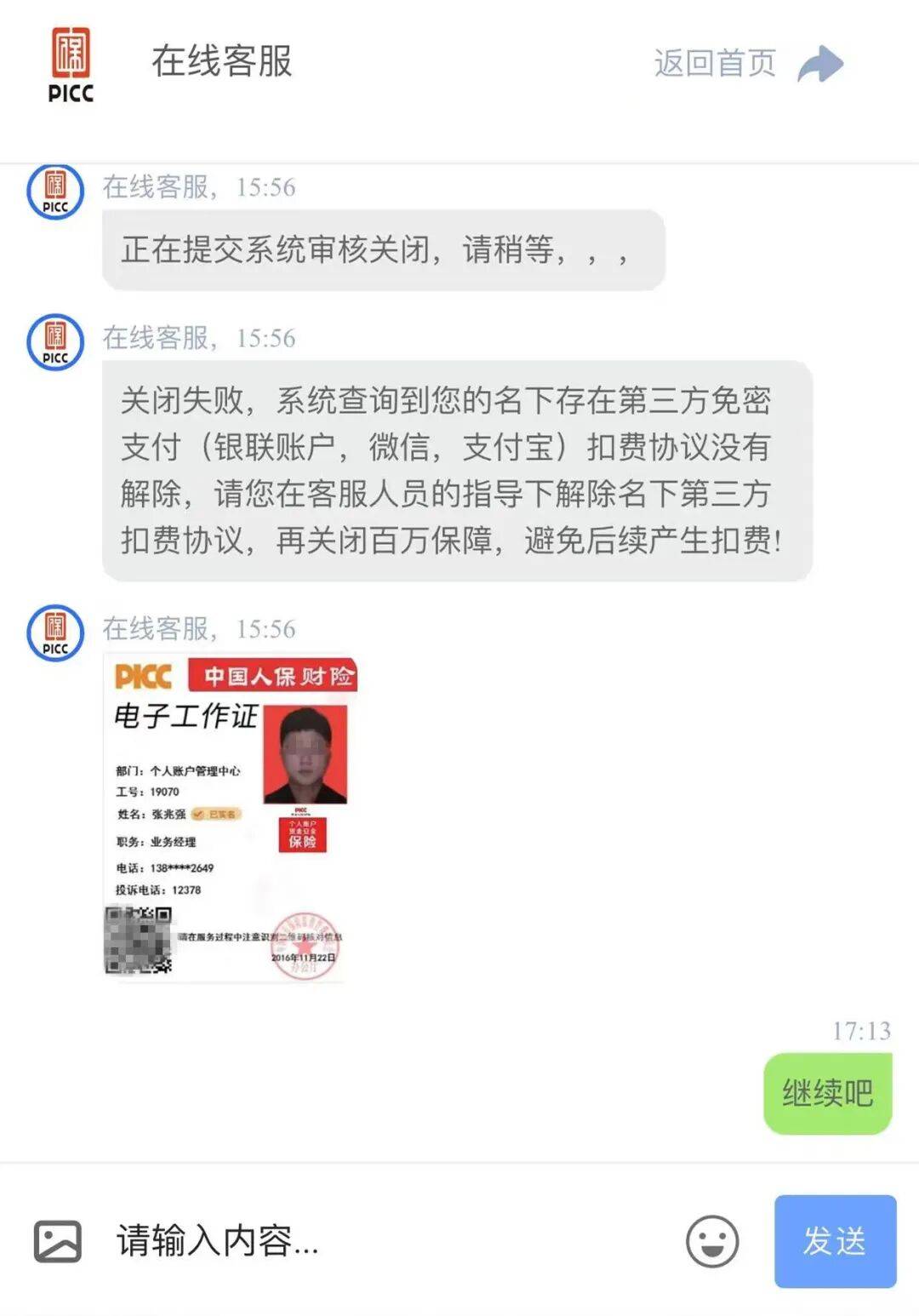The width and height of the screenshot is (919, 1316).
Task: Open the 返回首页 link
Action: point(715,61)
